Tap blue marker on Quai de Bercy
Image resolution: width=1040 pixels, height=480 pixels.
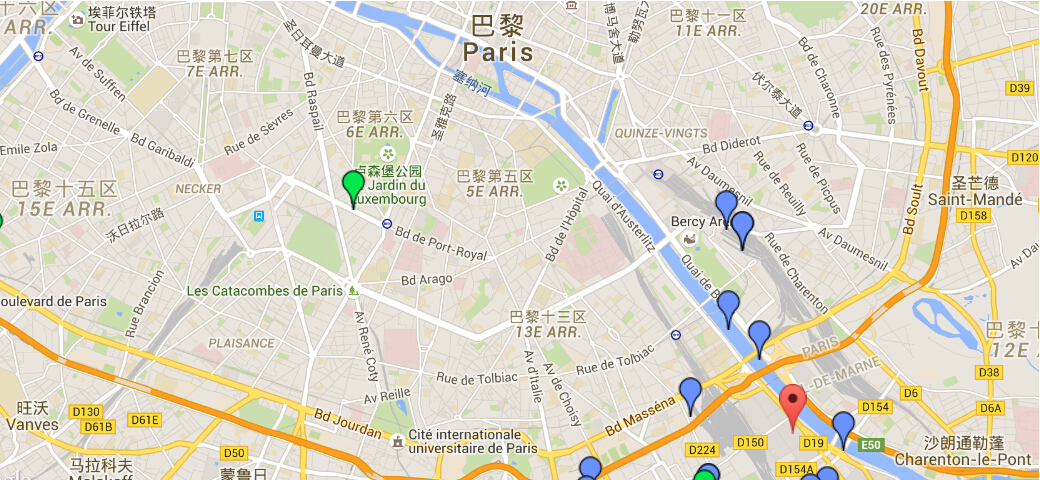(x=728, y=306)
